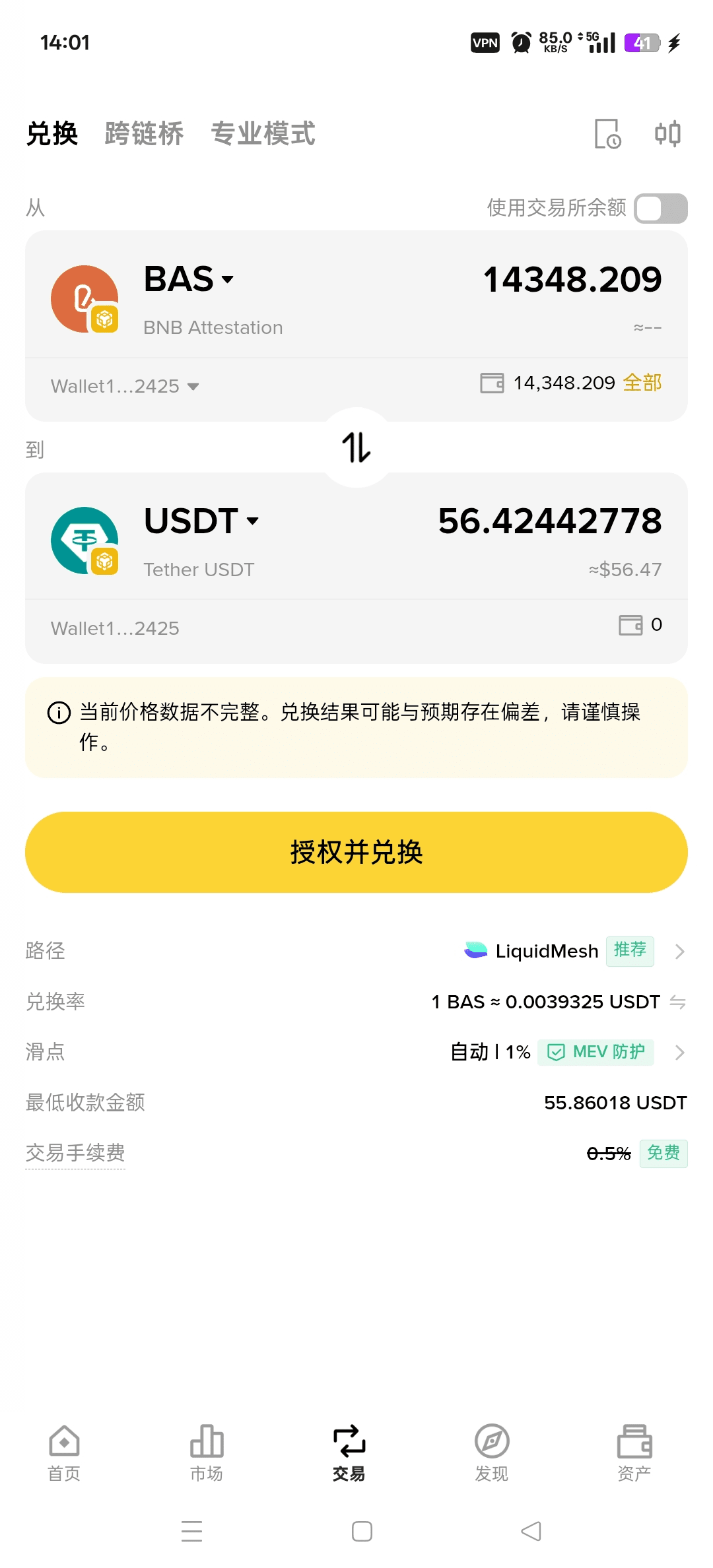Switch to the 专业模式 tab
Viewport: 713px width, 1568px height.
point(263,133)
